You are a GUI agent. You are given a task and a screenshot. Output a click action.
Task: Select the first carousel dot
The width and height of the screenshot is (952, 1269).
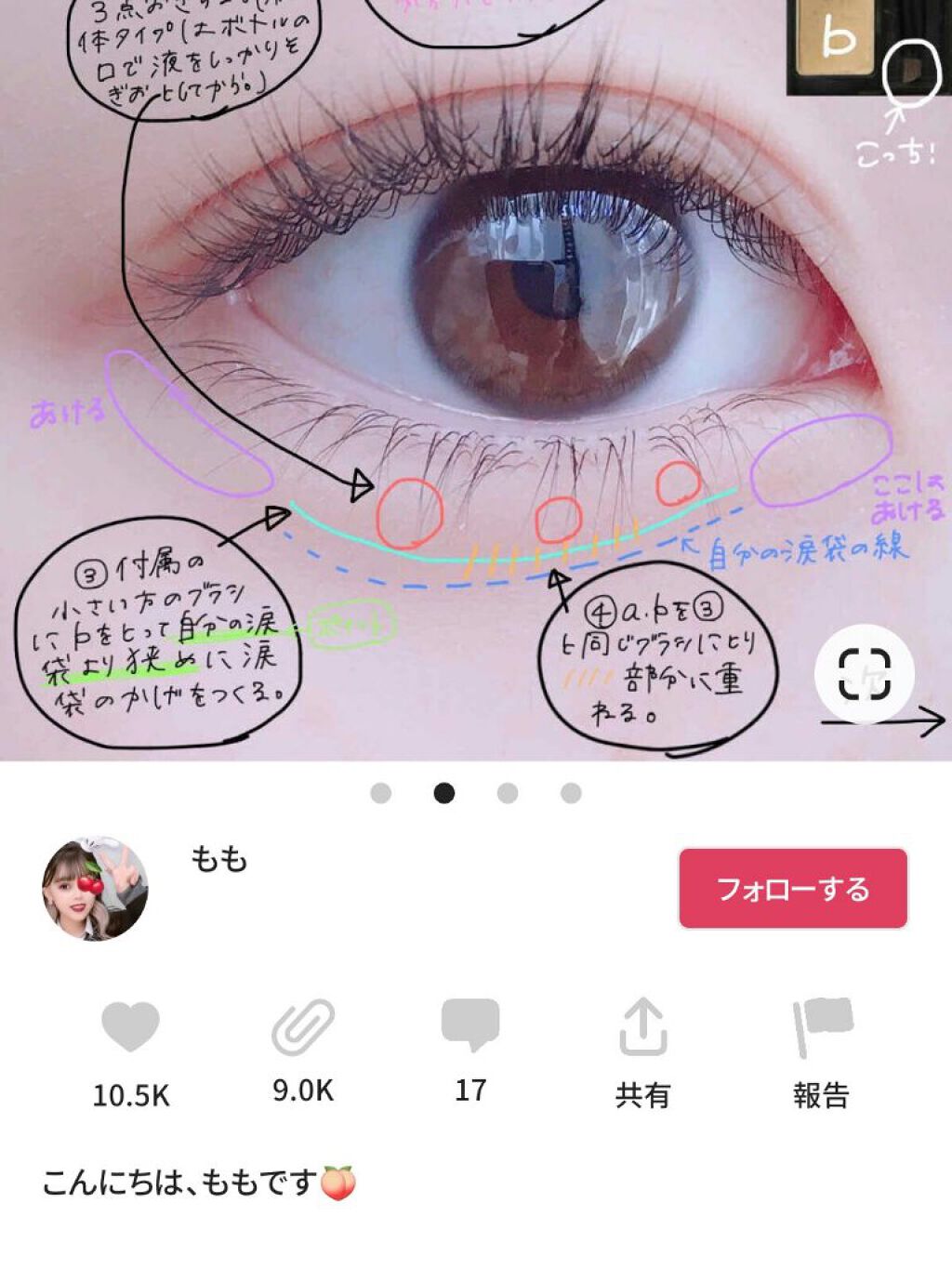[x=382, y=792]
